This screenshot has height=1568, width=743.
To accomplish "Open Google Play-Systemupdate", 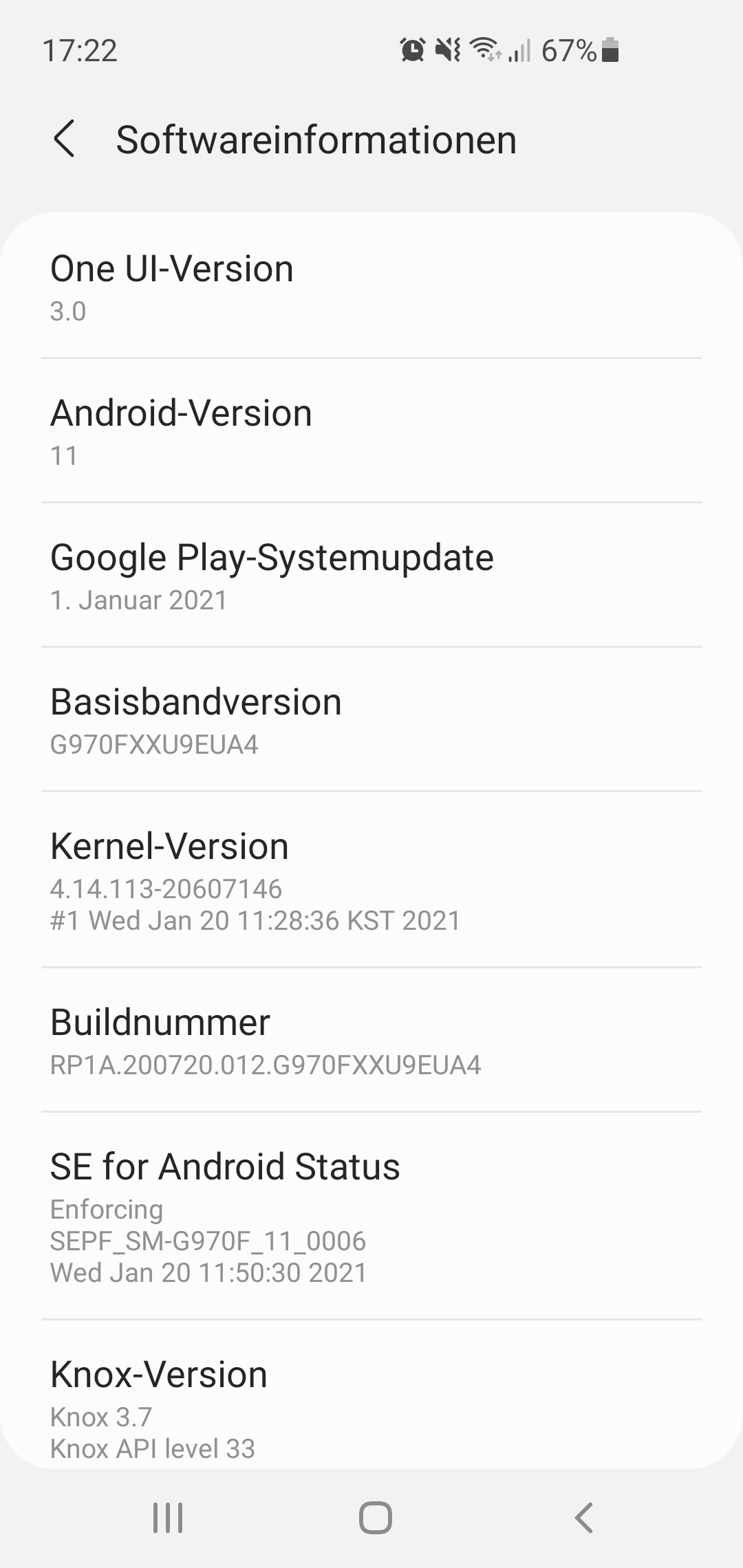I will [371, 576].
